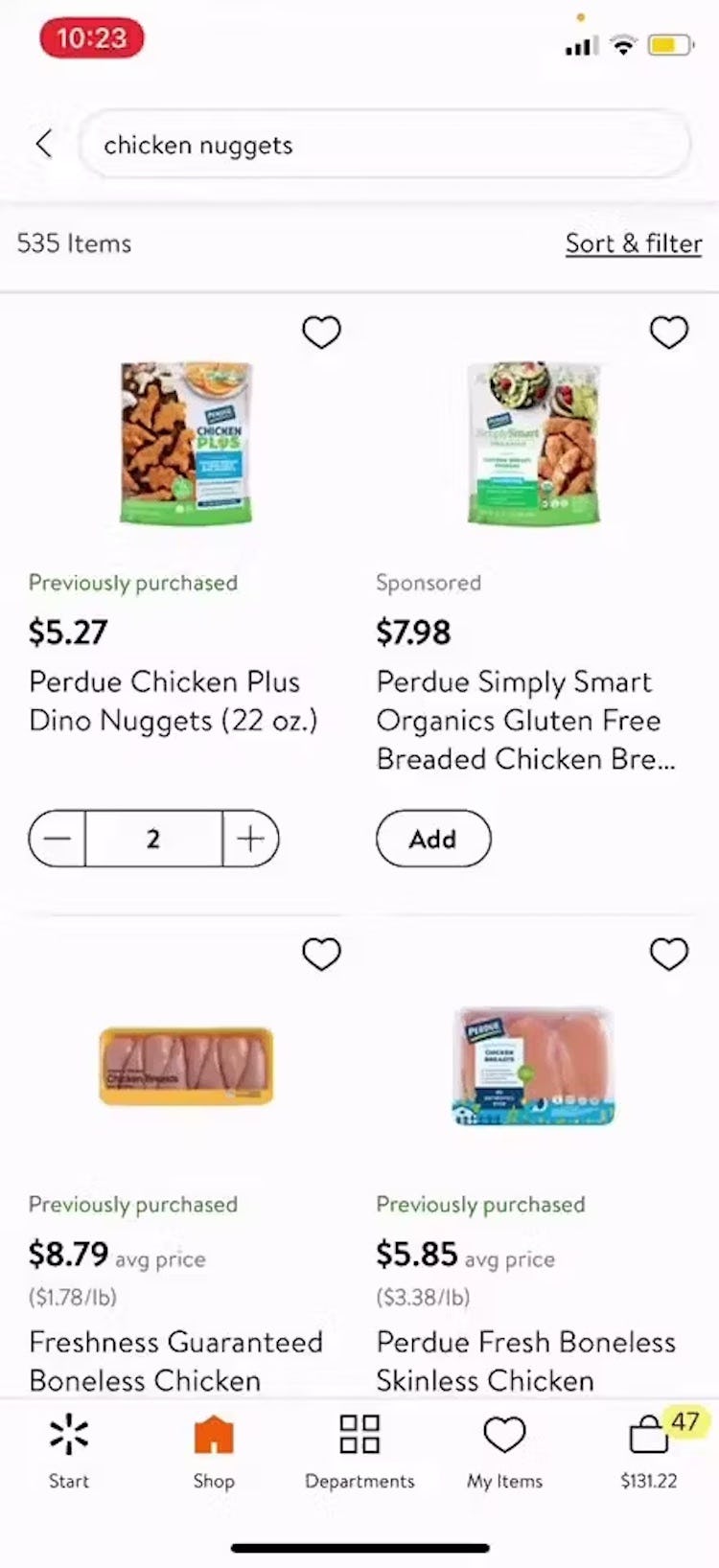This screenshot has width=719, height=1568.
Task: Add the $7.98 Perdue Simply Smart product
Action: [433, 839]
